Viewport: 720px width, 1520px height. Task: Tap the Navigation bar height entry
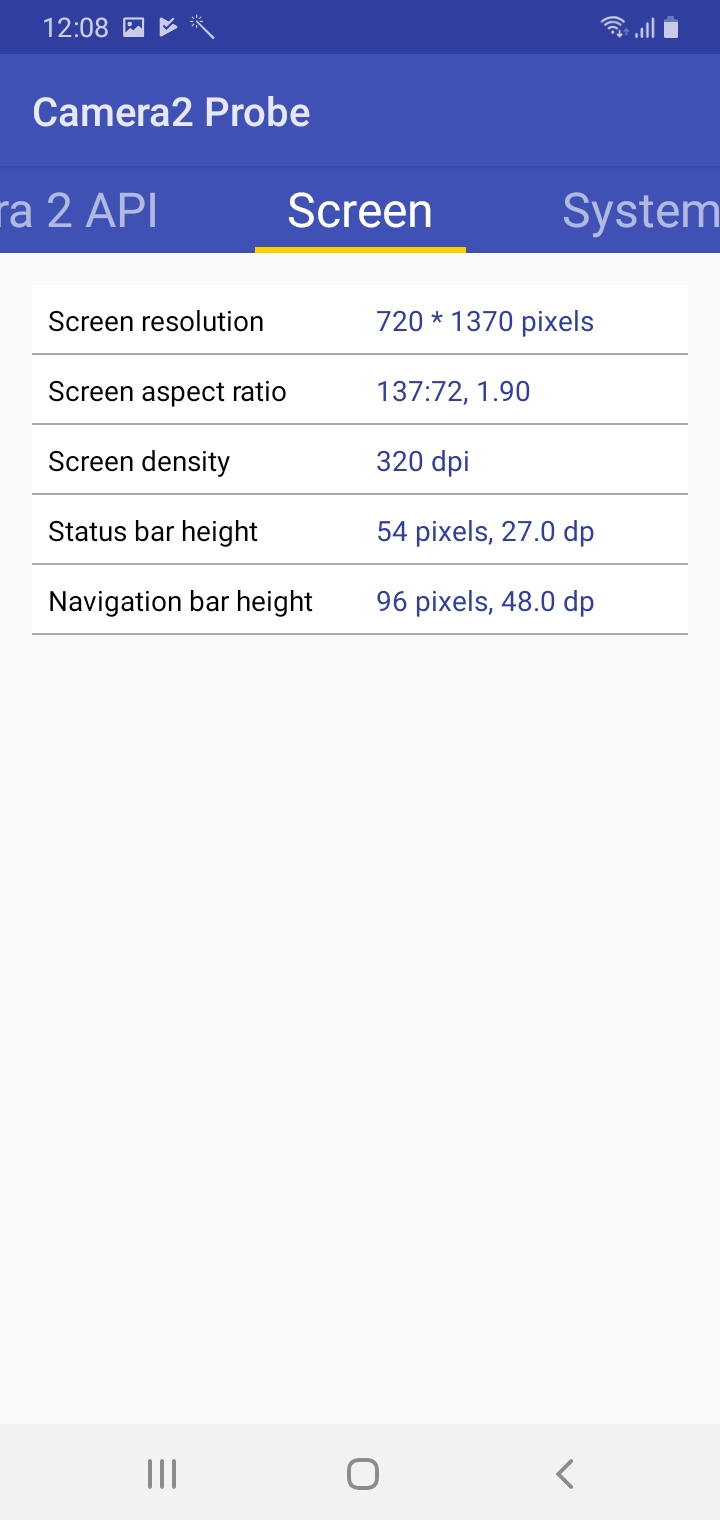click(x=360, y=600)
